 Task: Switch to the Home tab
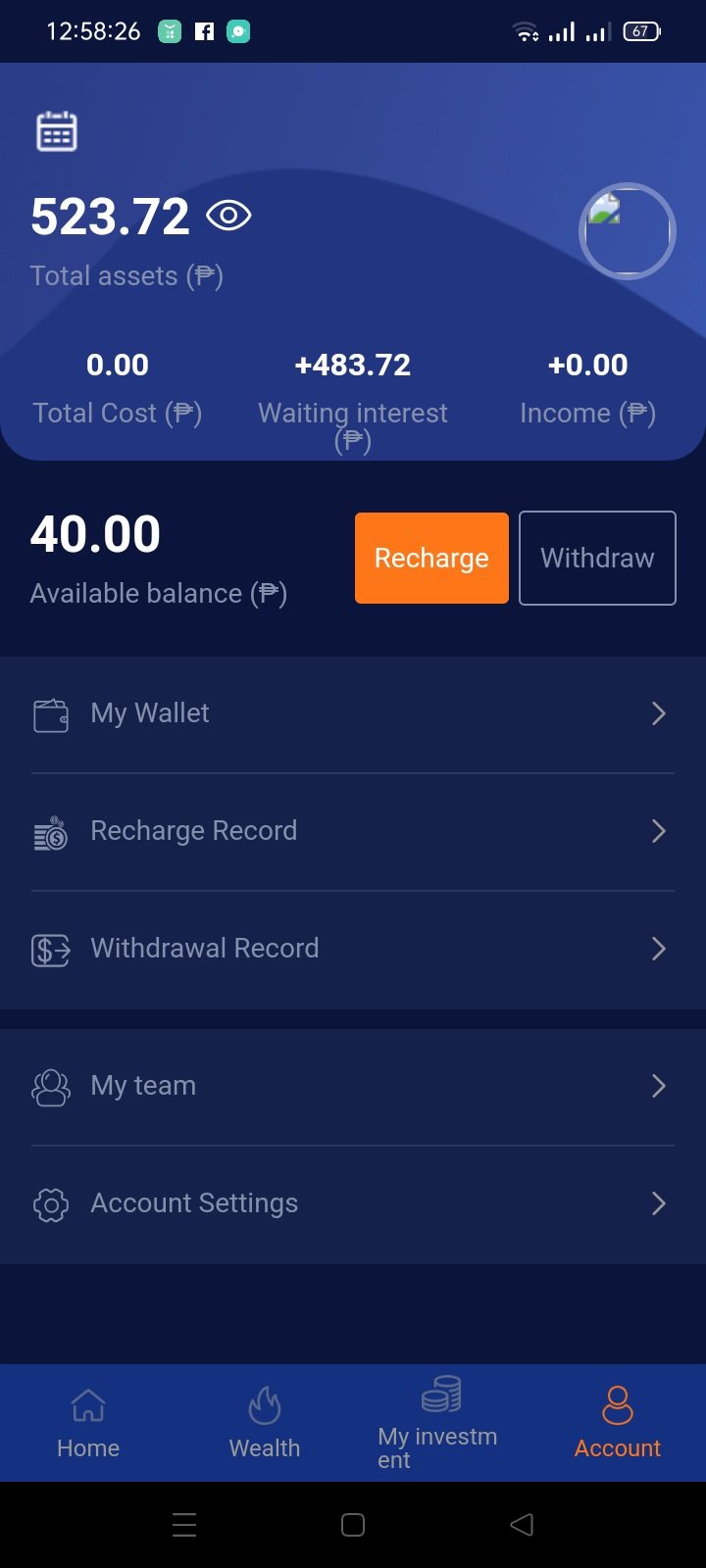88,1424
